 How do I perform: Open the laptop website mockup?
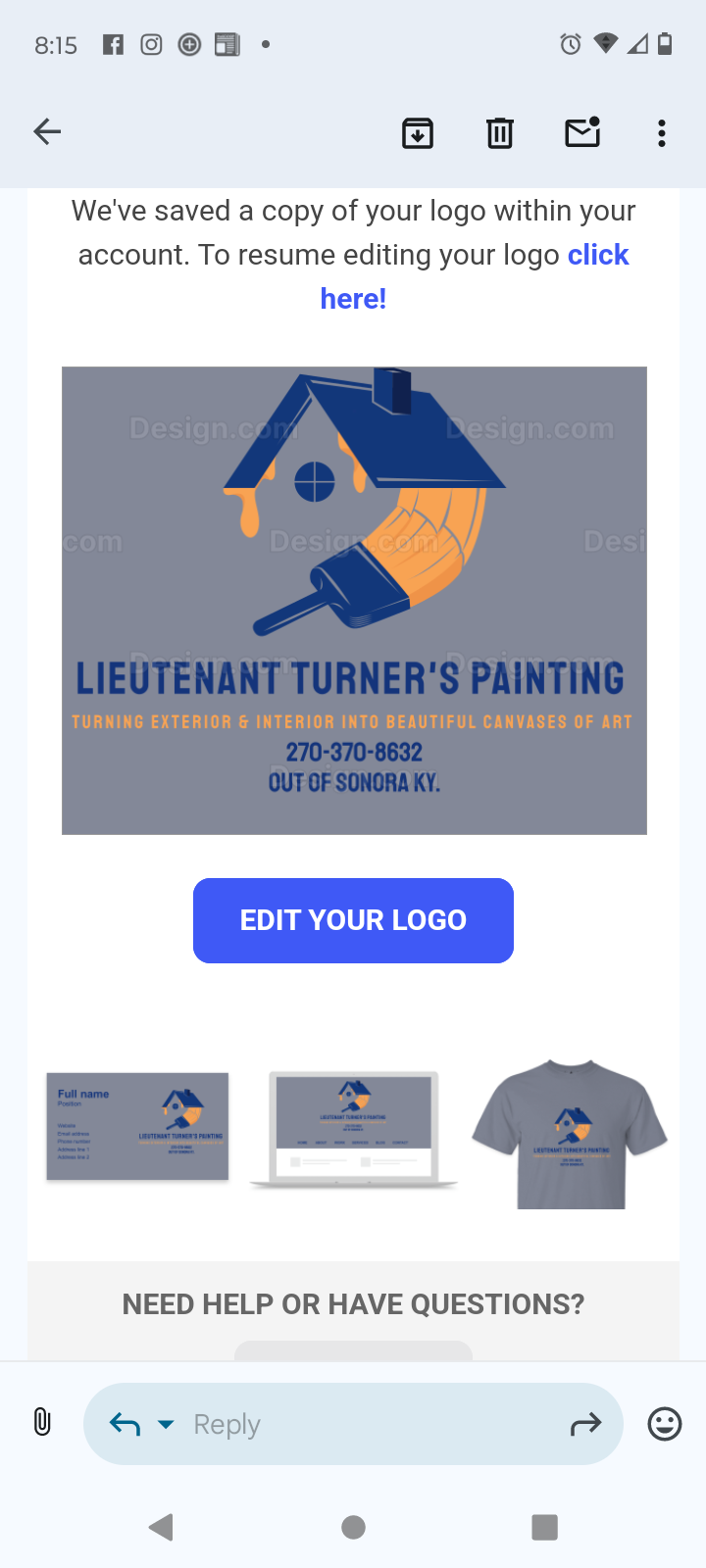tap(353, 1129)
